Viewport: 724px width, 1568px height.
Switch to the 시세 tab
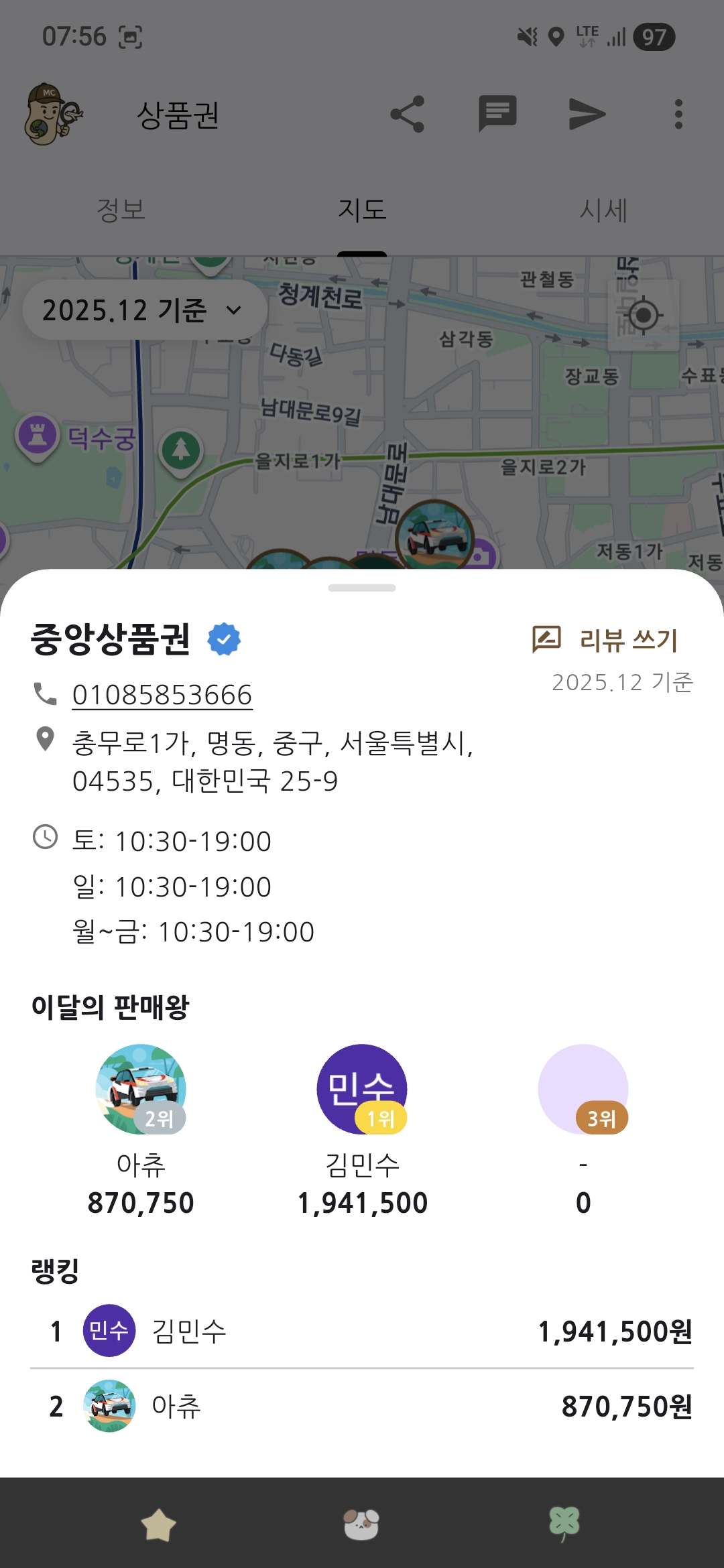click(x=603, y=210)
